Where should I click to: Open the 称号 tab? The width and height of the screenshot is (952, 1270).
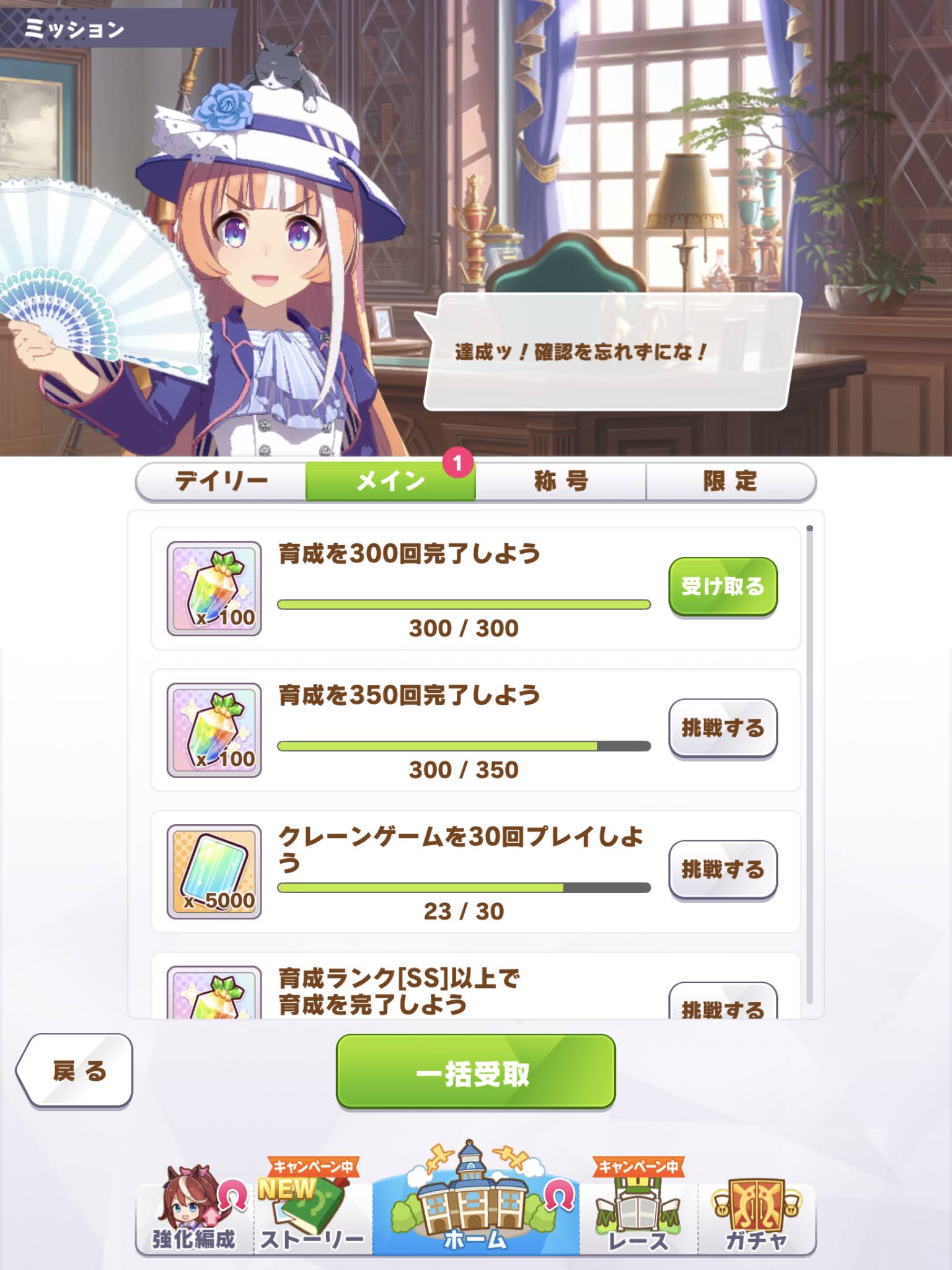pos(560,481)
